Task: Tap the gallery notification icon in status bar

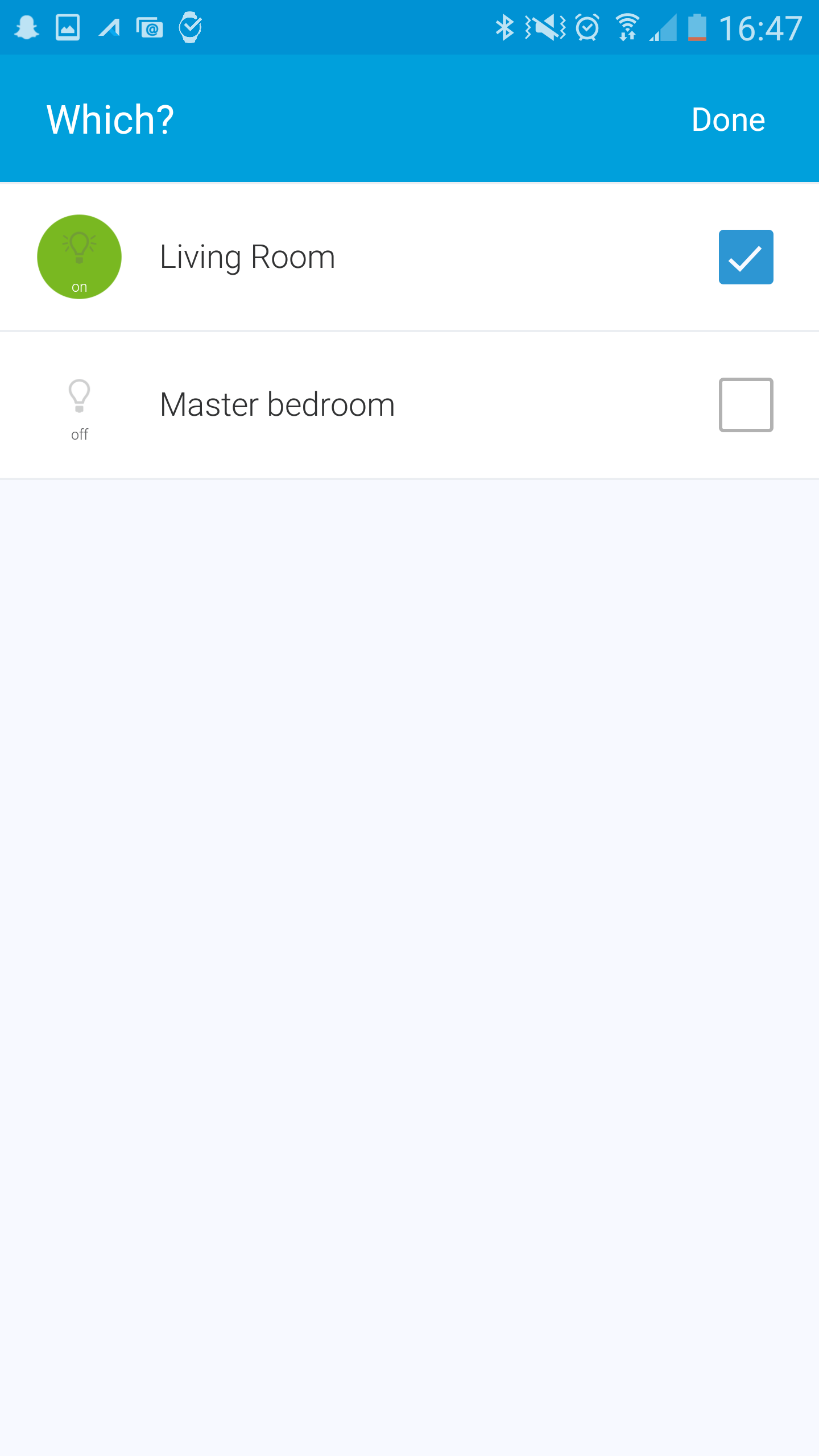Action: coord(67,27)
